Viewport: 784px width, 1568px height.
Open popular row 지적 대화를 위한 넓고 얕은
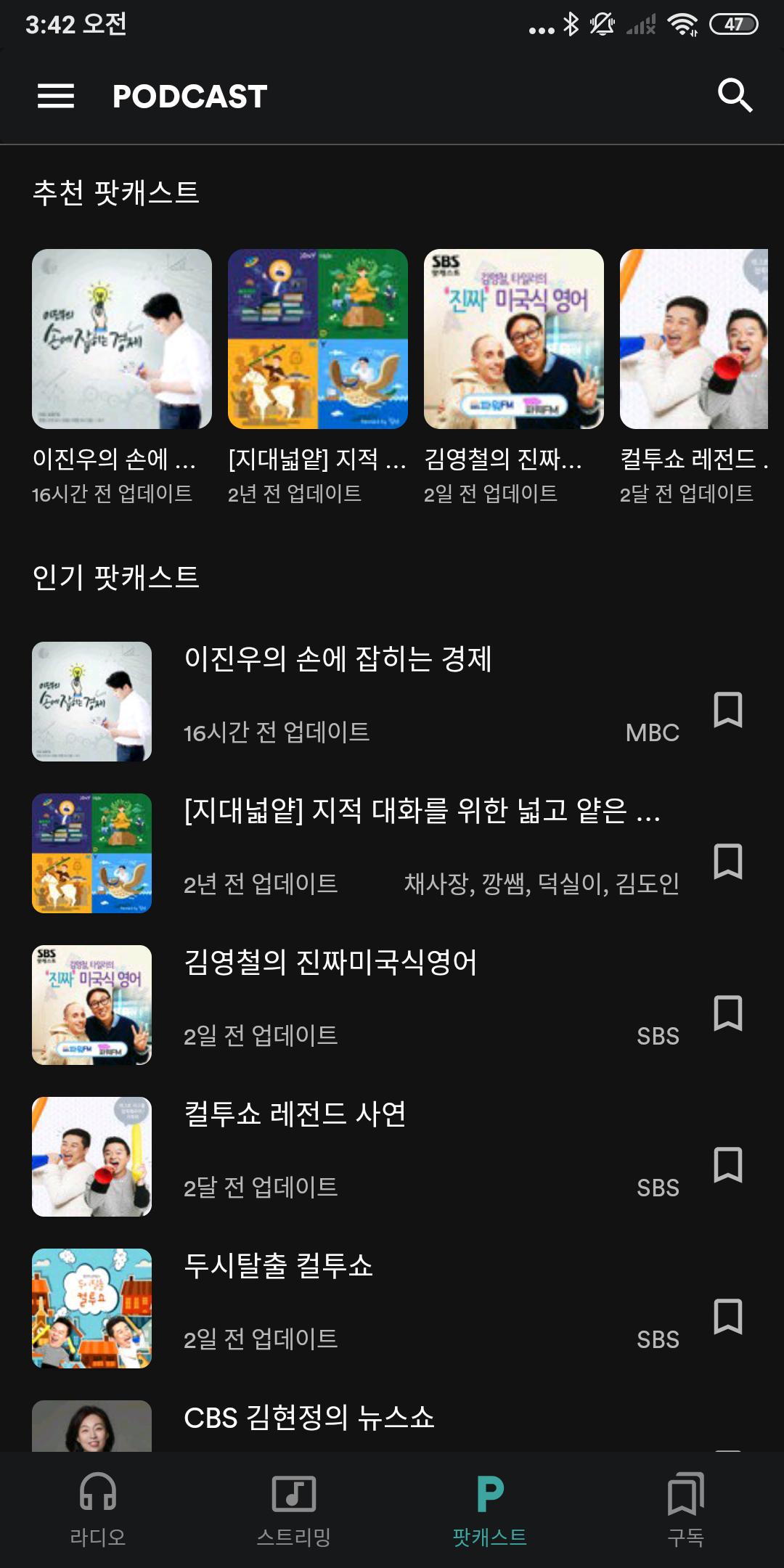[356, 853]
